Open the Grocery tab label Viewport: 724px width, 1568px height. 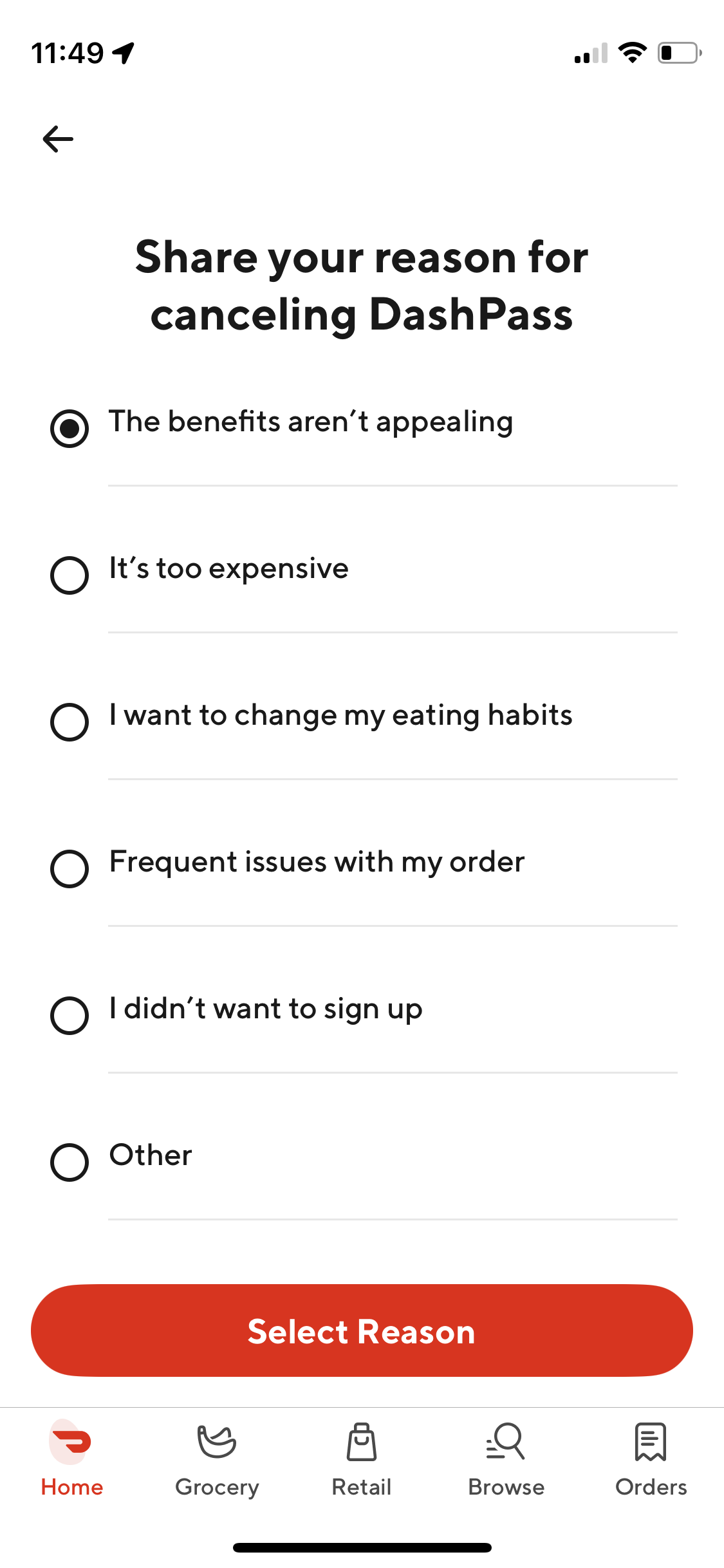point(216,1487)
